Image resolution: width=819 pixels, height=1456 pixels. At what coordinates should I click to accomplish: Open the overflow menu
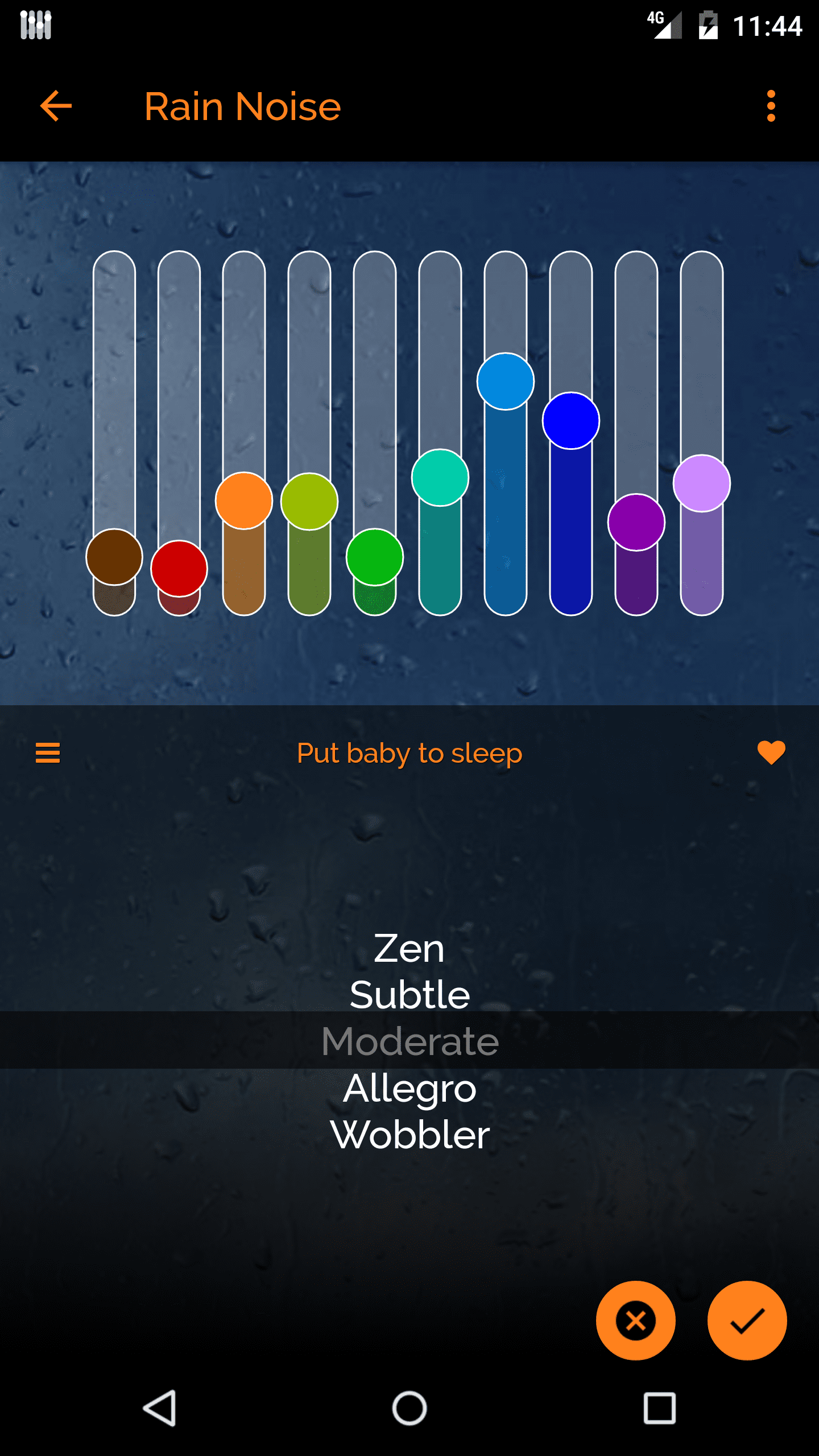point(771,106)
